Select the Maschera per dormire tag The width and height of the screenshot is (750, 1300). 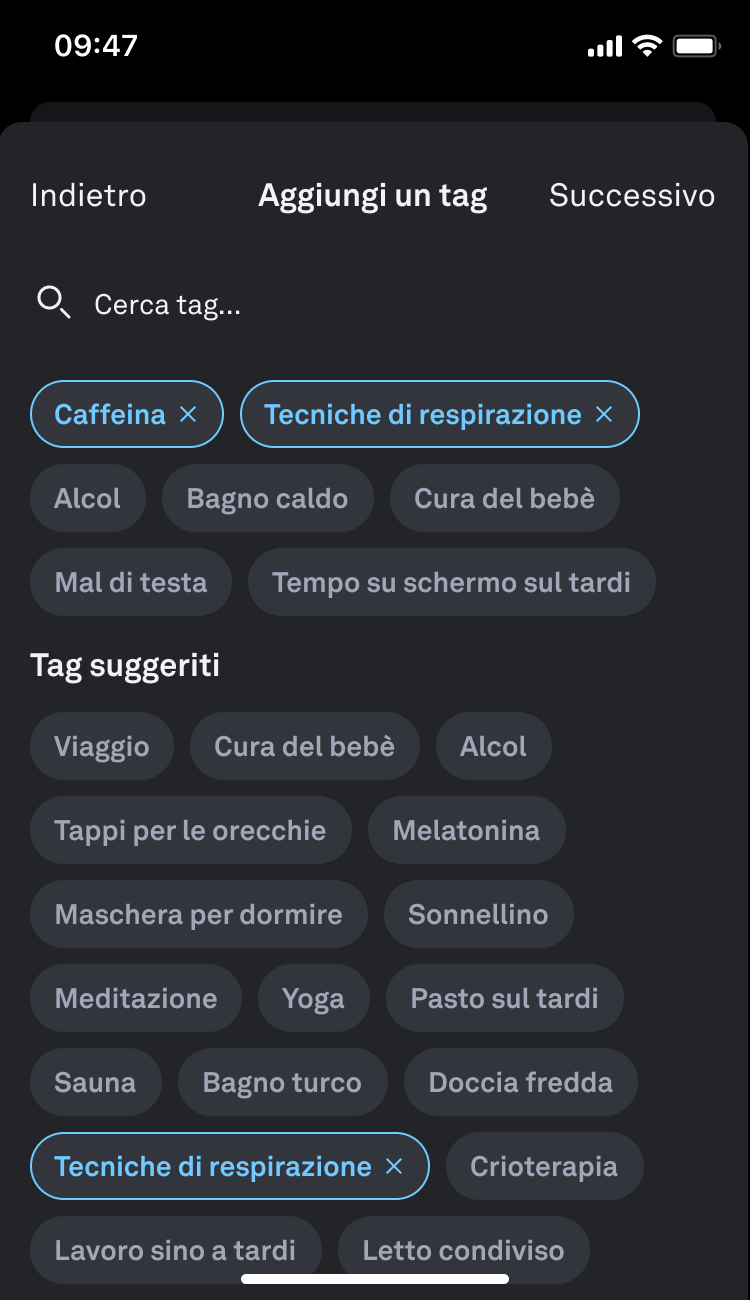click(x=198, y=914)
